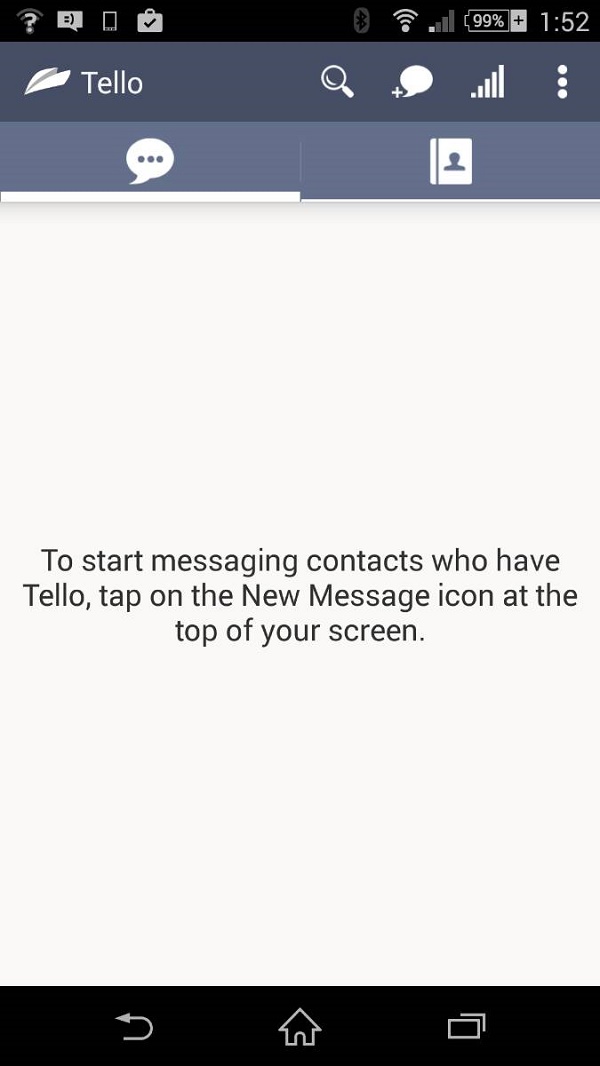Open the overflow menu

[562, 82]
